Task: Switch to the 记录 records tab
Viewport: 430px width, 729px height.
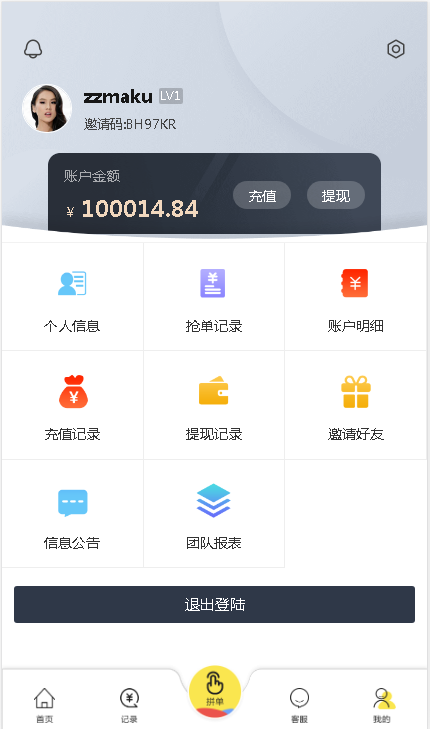Action: 129,705
